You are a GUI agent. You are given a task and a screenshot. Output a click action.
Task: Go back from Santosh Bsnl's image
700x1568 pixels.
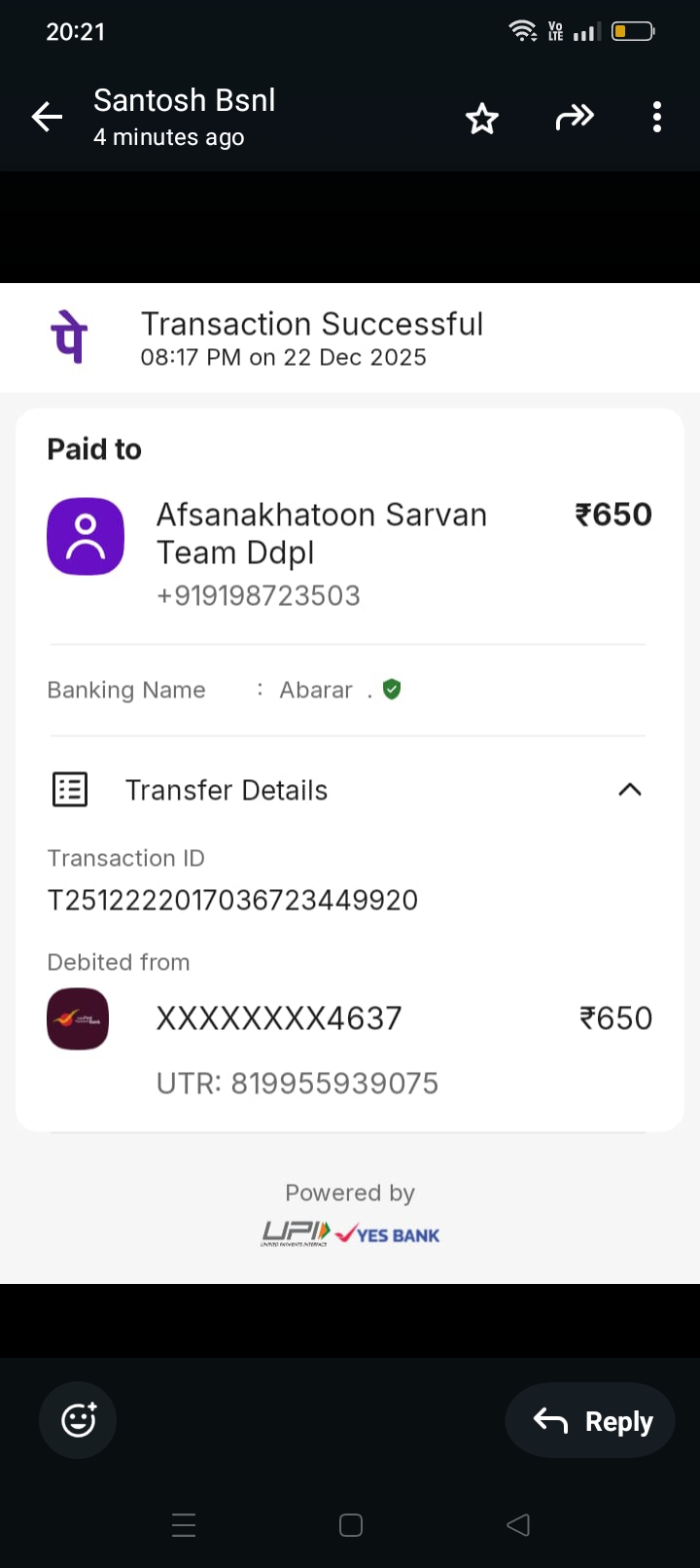pyautogui.click(x=47, y=118)
